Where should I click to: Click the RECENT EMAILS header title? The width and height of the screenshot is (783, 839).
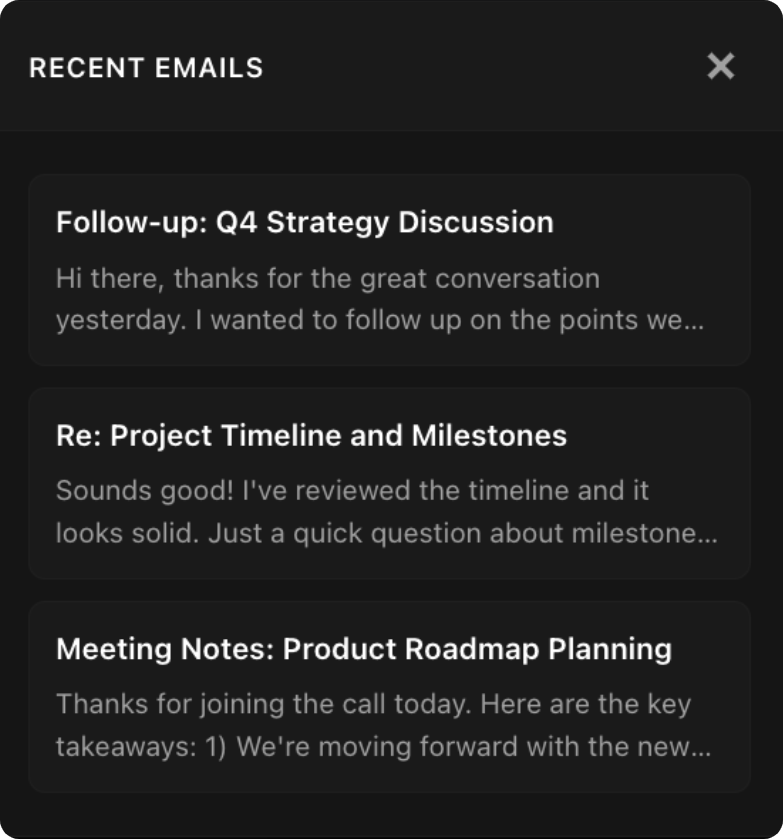click(145, 68)
